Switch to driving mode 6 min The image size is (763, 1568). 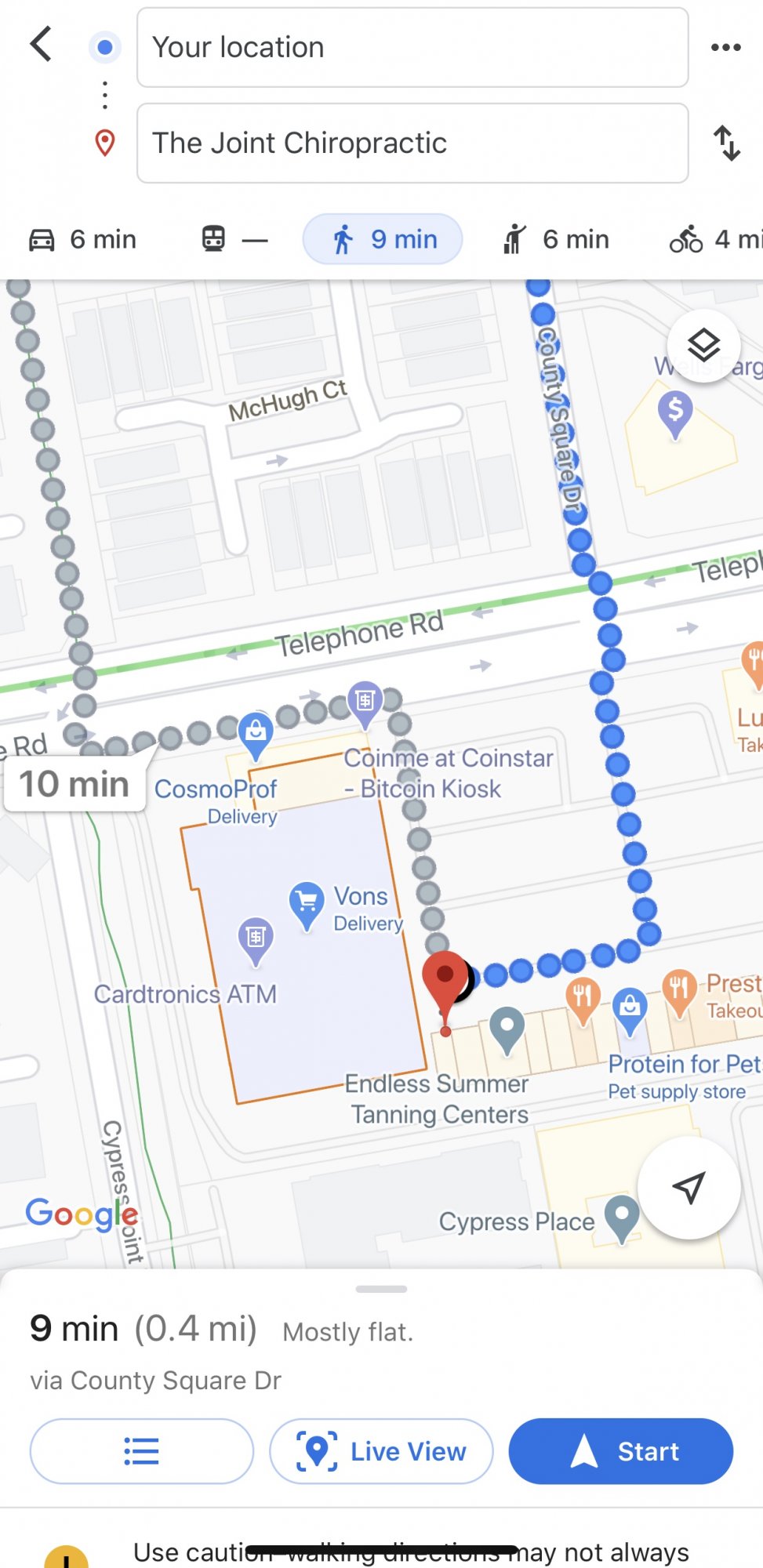[82, 239]
